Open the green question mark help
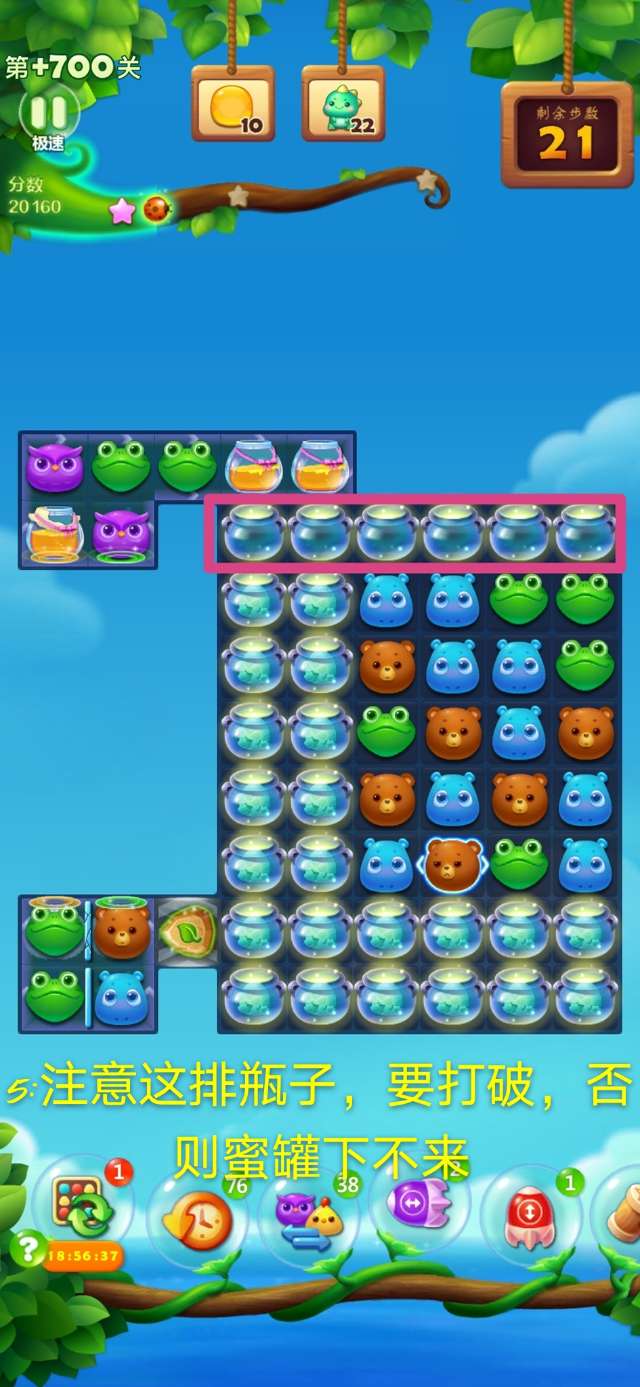Viewport: 640px width, 1387px height. click(x=28, y=1248)
